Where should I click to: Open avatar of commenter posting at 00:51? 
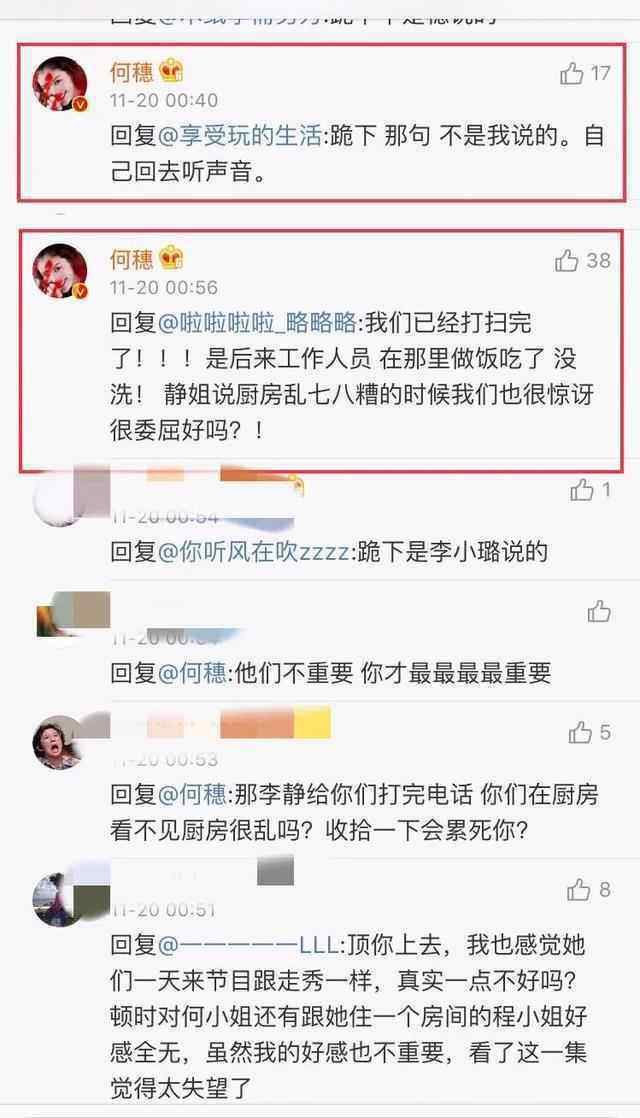(58, 900)
